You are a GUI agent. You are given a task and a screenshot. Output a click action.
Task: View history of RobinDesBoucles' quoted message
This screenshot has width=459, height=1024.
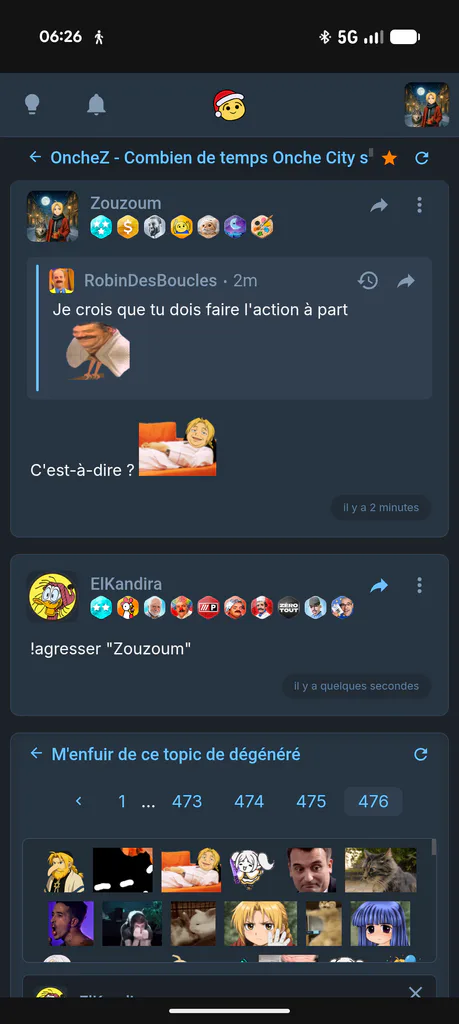(368, 281)
